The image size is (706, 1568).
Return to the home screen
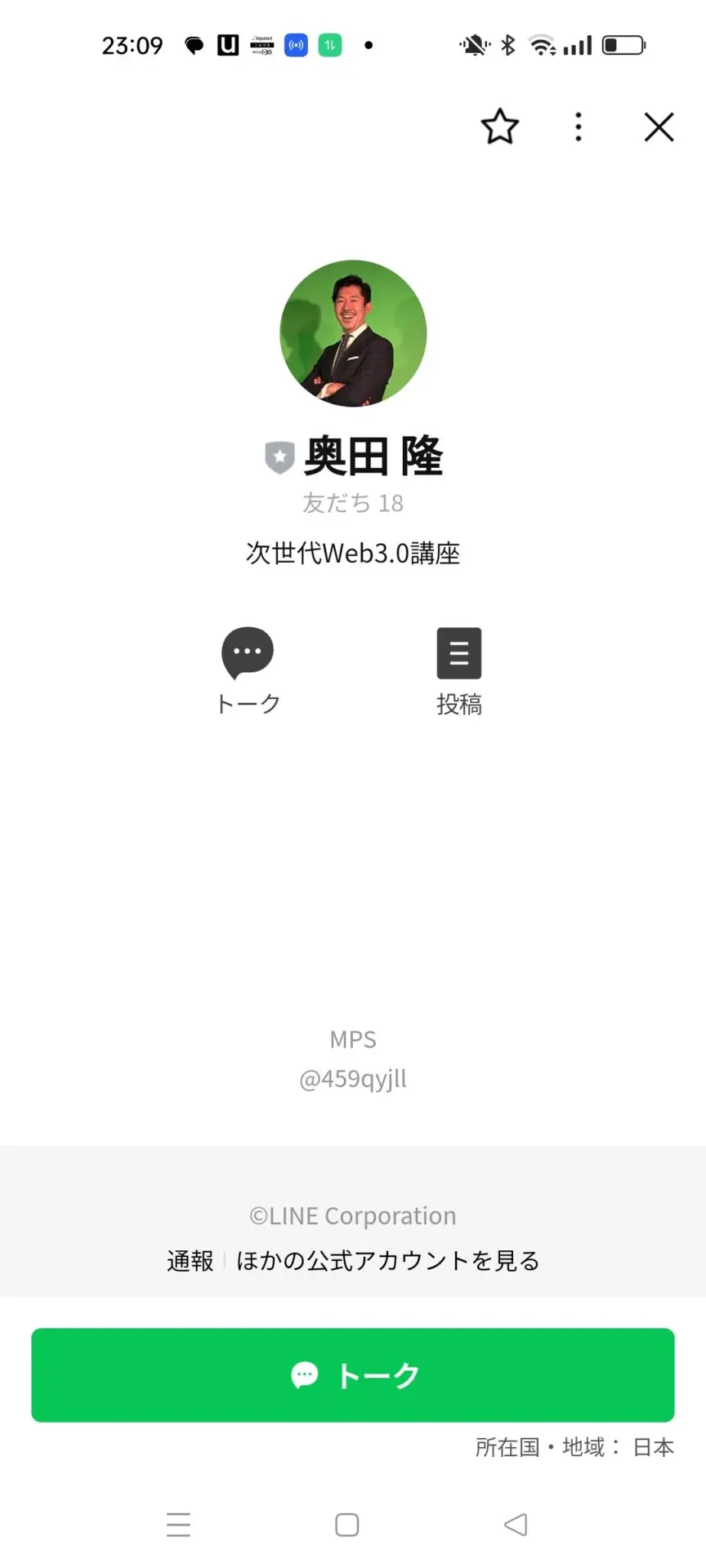point(347,1524)
